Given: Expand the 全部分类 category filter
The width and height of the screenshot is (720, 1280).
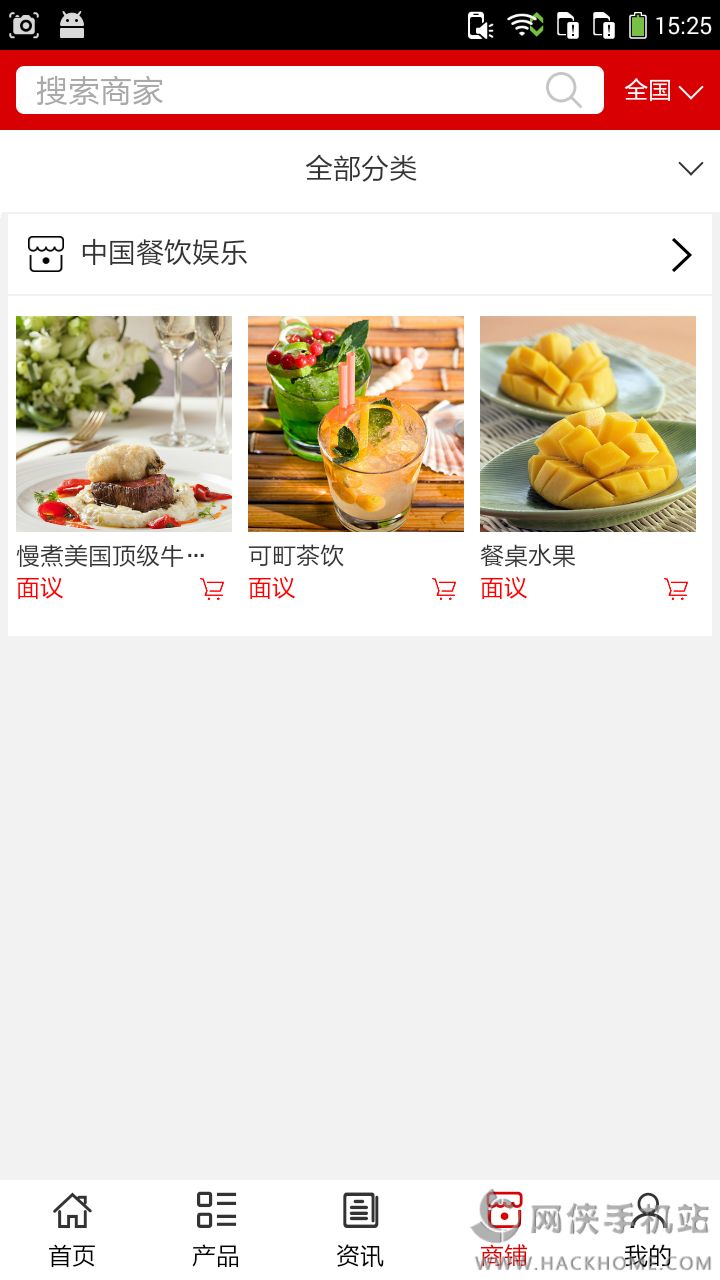Looking at the screenshot, I should tap(360, 169).
